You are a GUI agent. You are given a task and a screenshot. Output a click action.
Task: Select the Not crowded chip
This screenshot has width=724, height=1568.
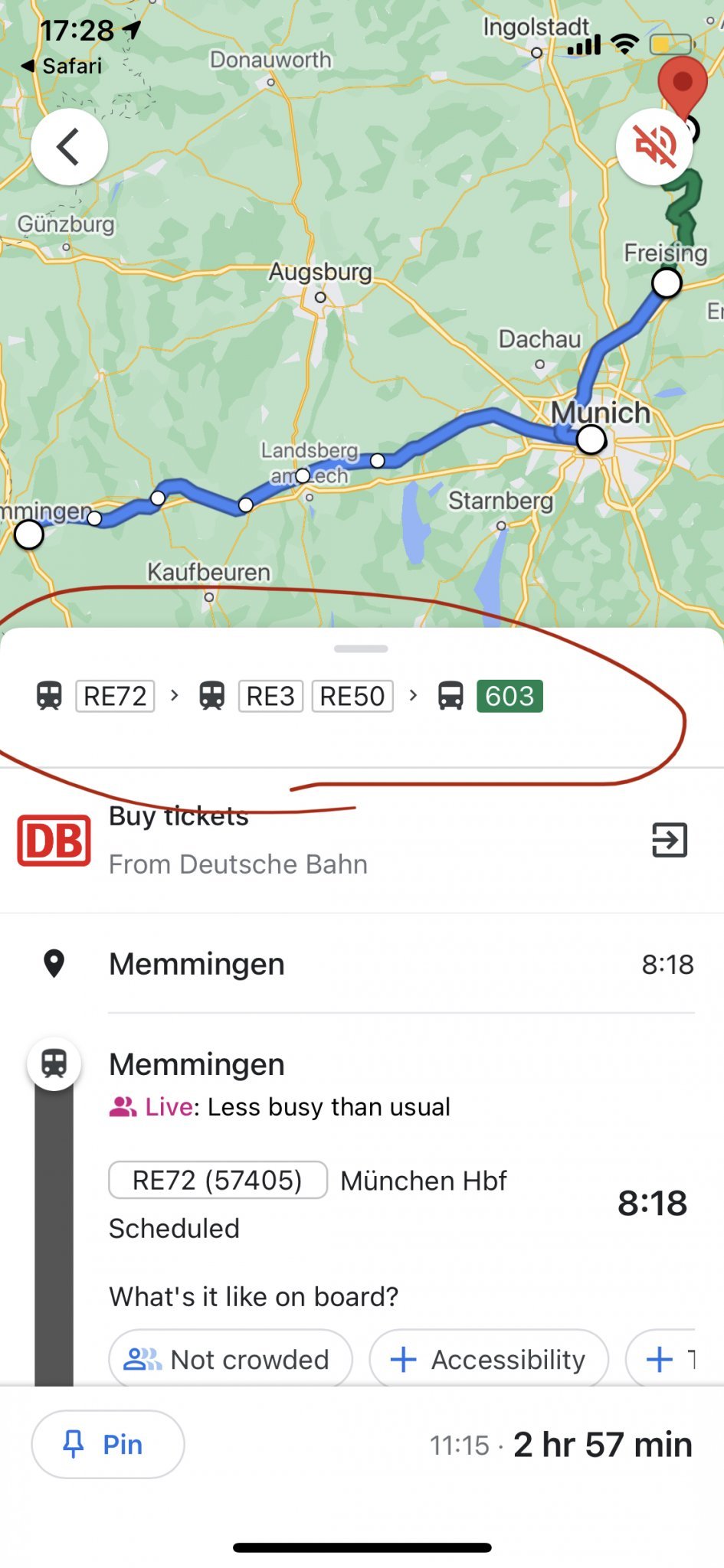click(231, 1359)
